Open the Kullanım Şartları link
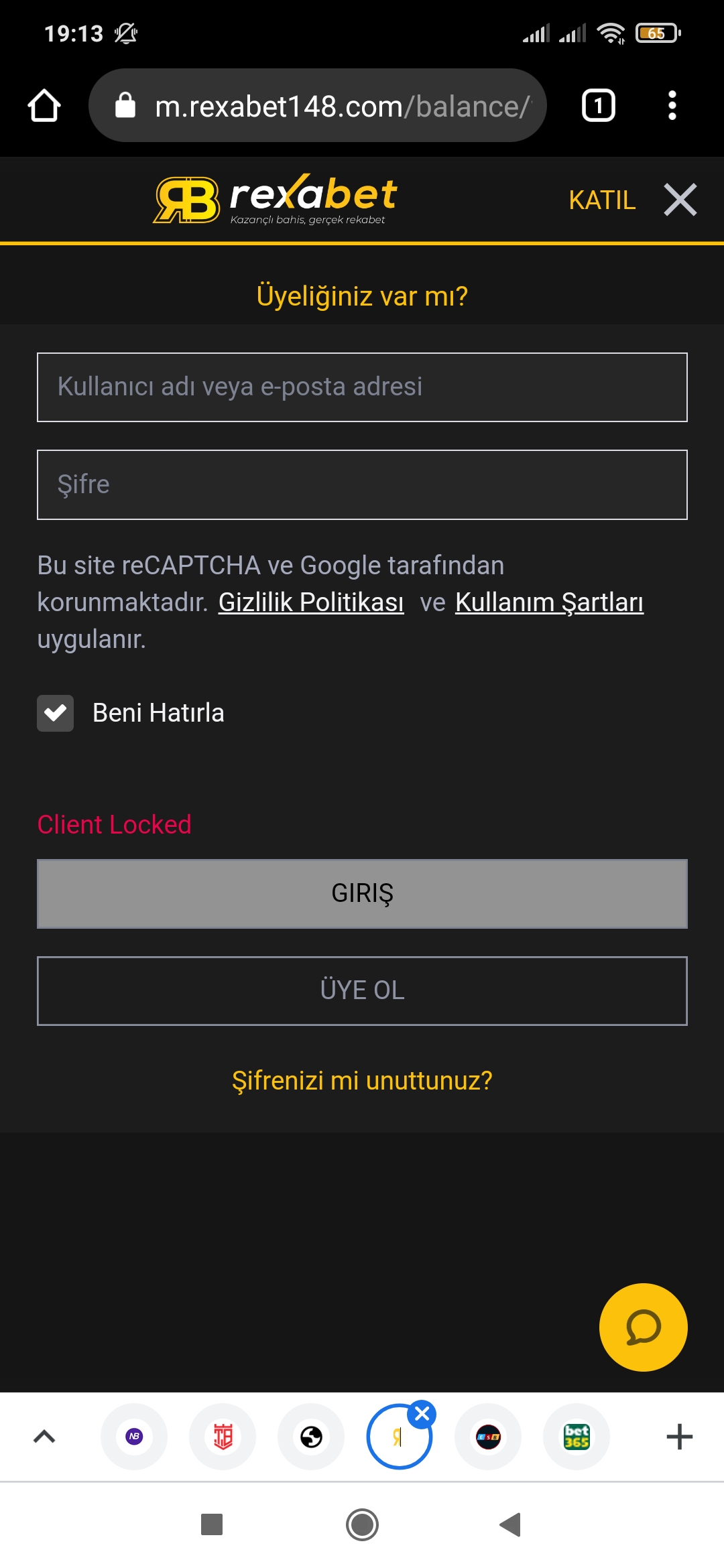The height and width of the screenshot is (1568, 724). click(x=549, y=602)
